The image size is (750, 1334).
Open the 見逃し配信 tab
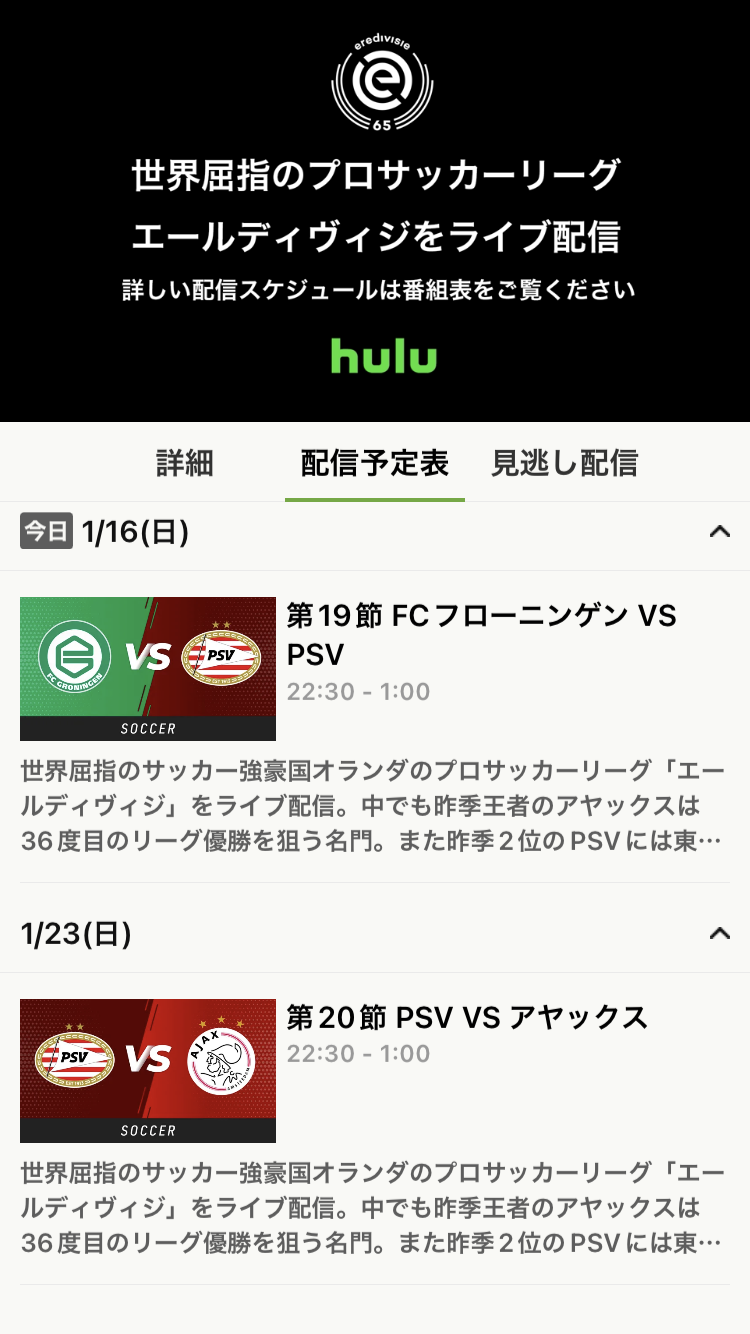(565, 463)
